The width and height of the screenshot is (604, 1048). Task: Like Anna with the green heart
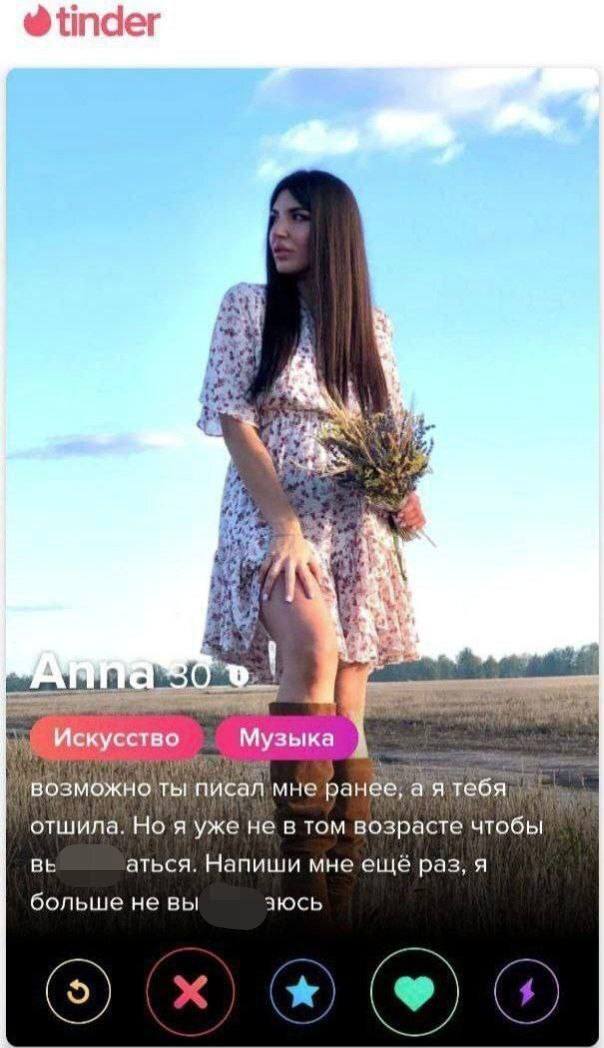(415, 991)
